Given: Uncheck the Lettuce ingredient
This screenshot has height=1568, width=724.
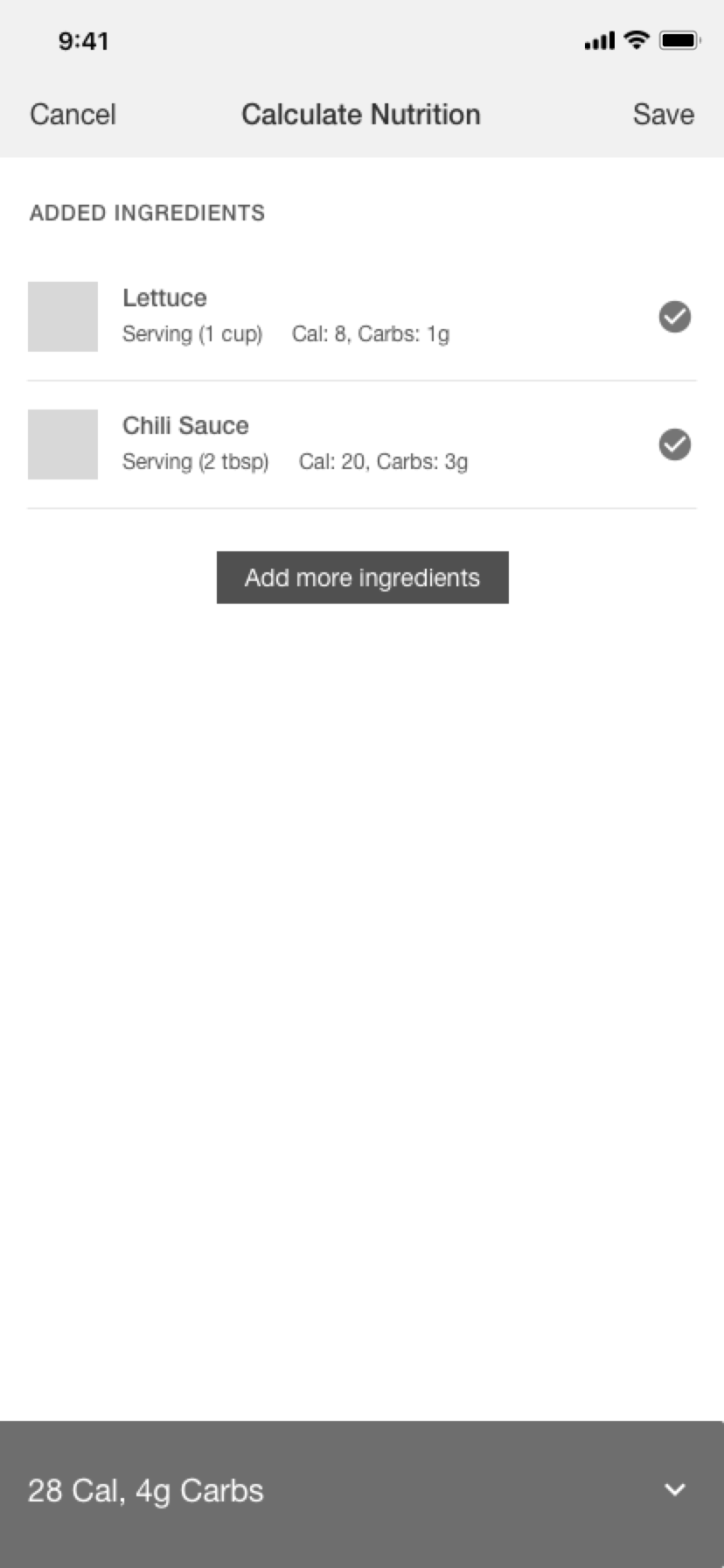Looking at the screenshot, I should tap(674, 317).
